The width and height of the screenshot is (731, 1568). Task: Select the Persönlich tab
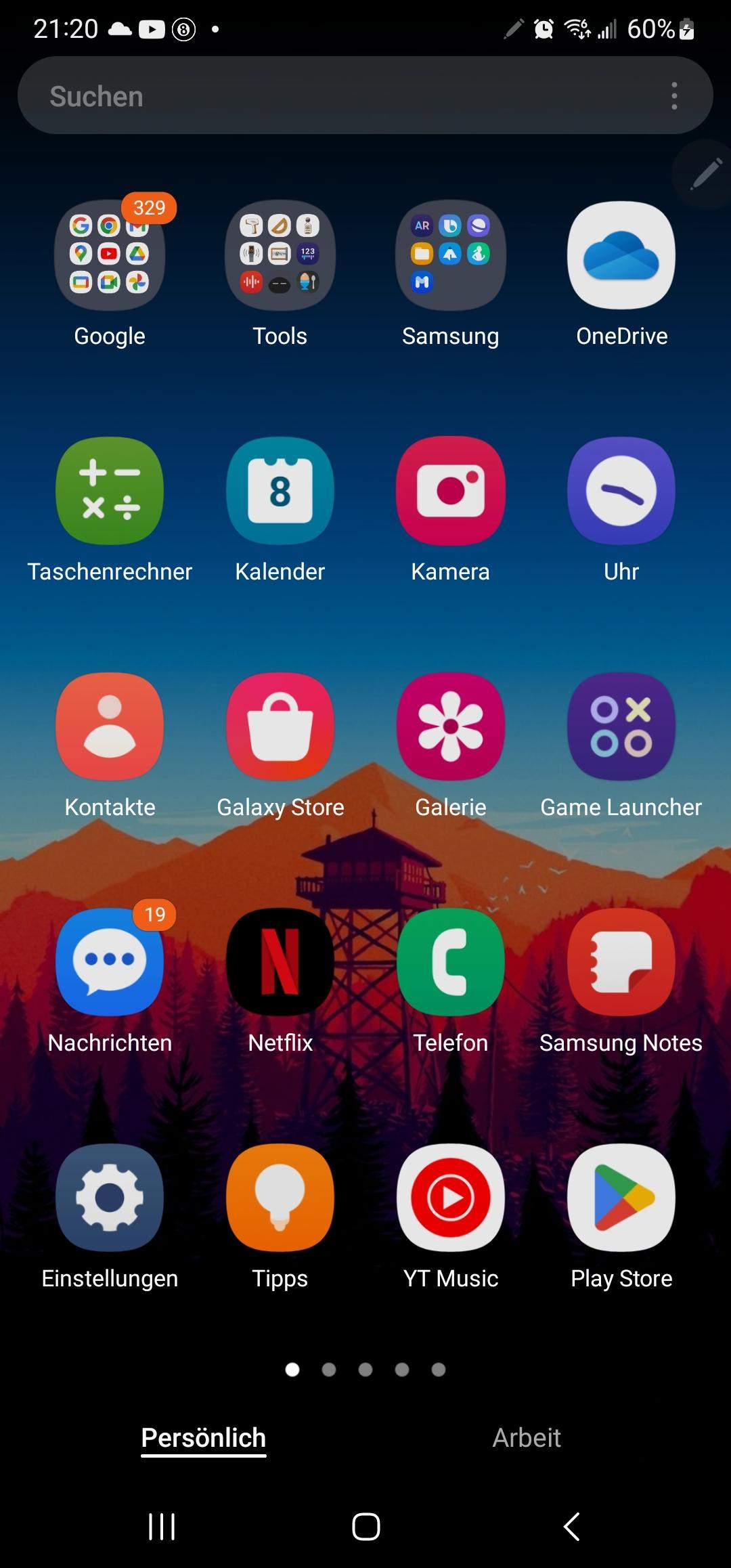click(x=202, y=1438)
